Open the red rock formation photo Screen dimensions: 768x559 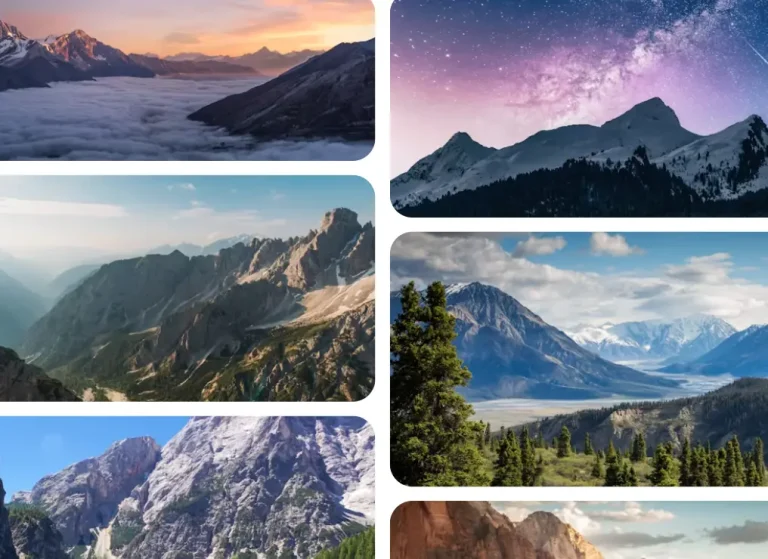tap(579, 530)
